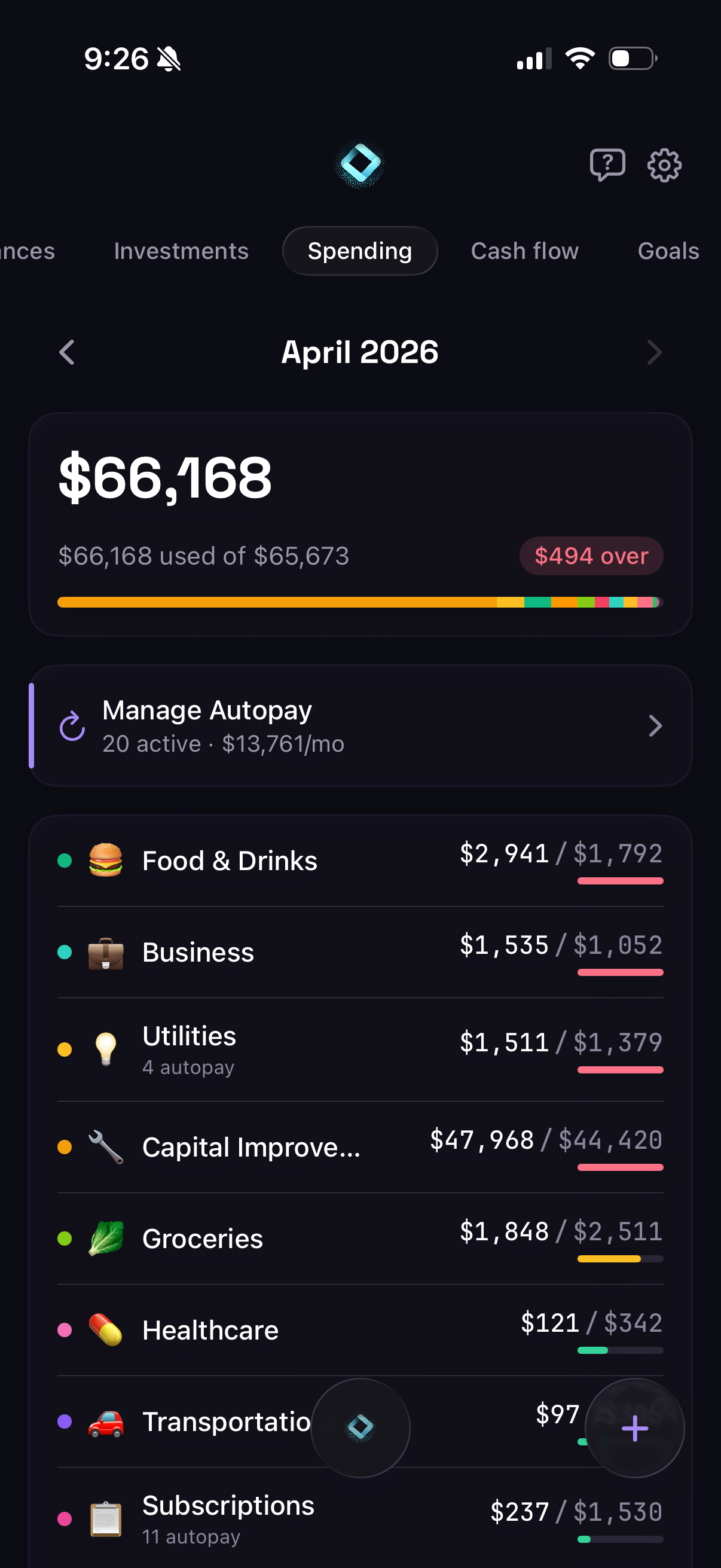The height and width of the screenshot is (1568, 721).
Task: Go to the next month
Action: click(654, 352)
